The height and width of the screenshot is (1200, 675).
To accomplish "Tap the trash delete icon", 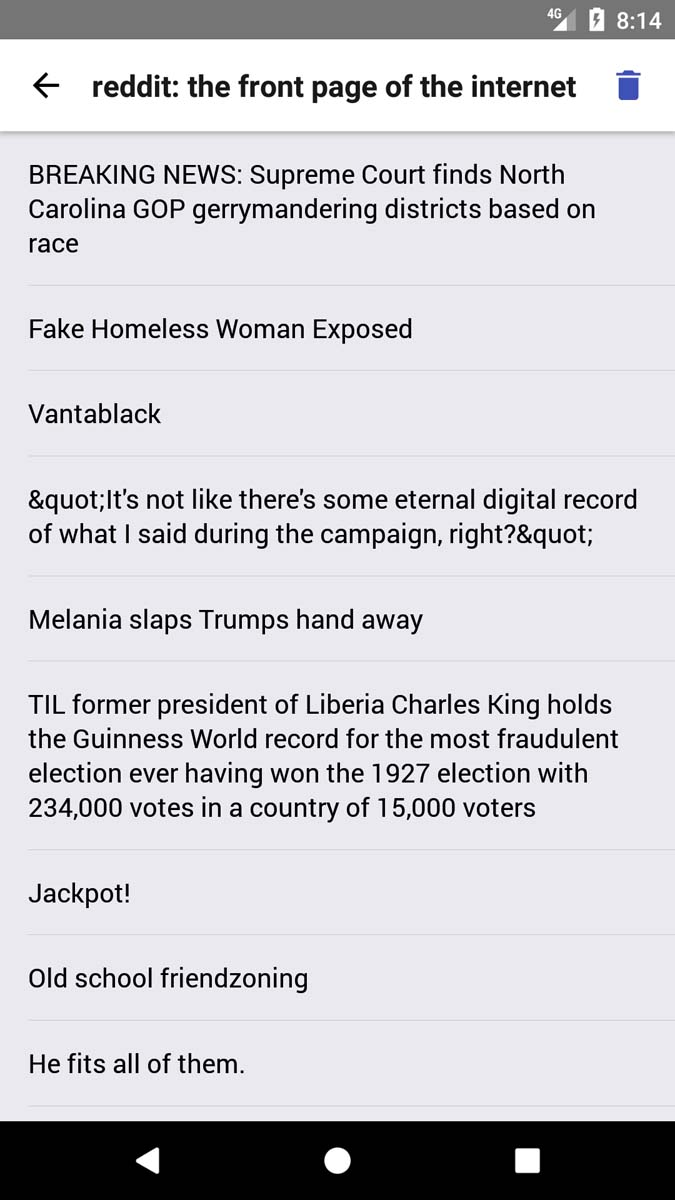I will [x=627, y=87].
